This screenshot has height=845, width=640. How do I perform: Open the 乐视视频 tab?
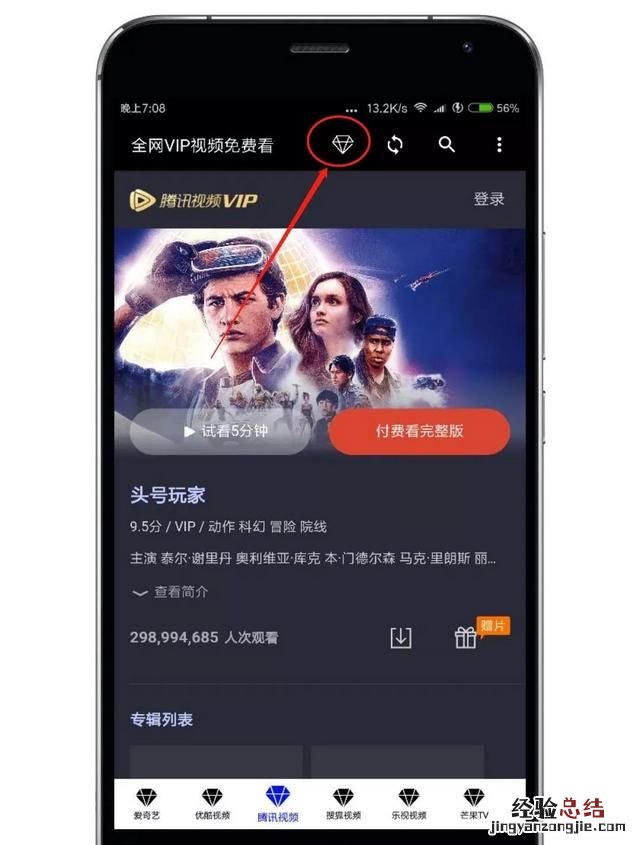point(407,803)
